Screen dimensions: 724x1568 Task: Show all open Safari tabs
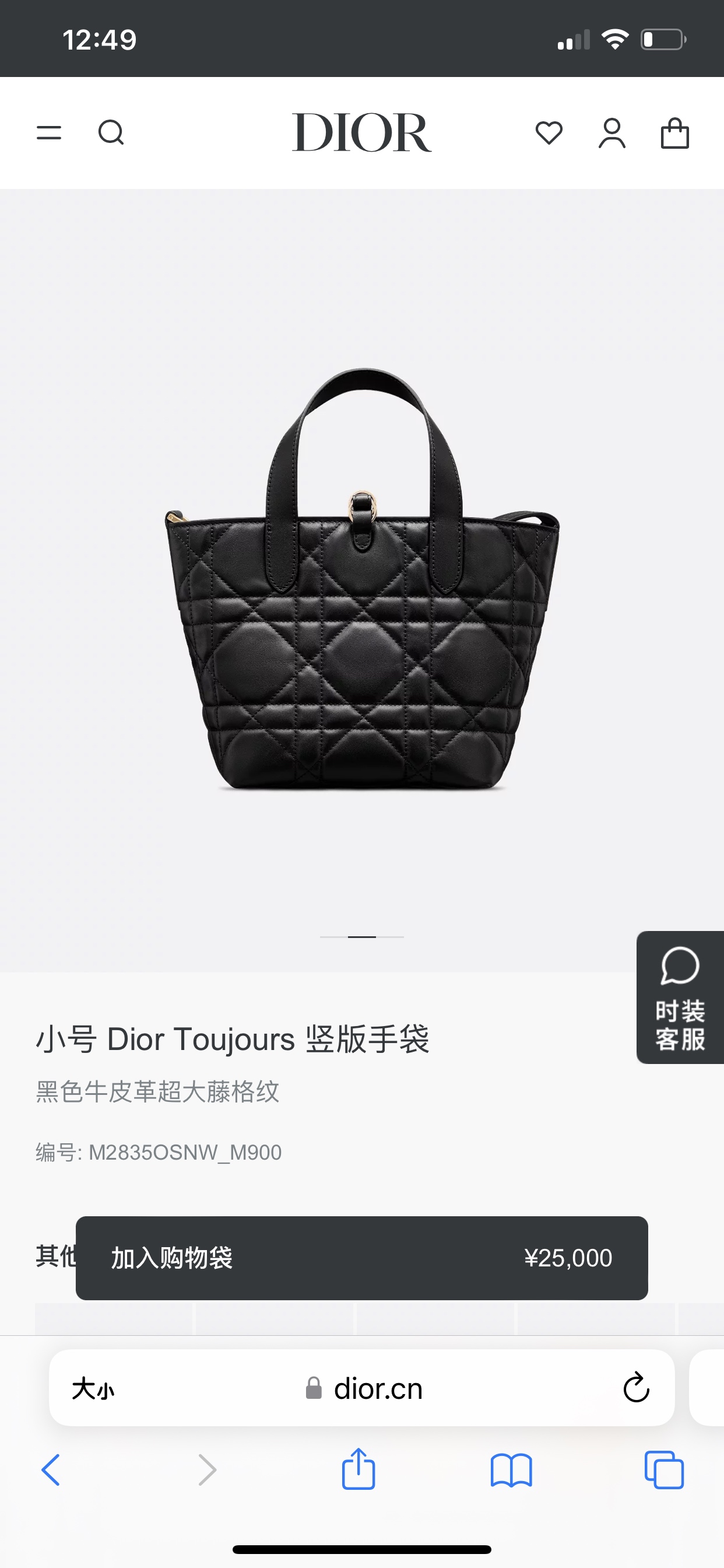[x=664, y=1470]
